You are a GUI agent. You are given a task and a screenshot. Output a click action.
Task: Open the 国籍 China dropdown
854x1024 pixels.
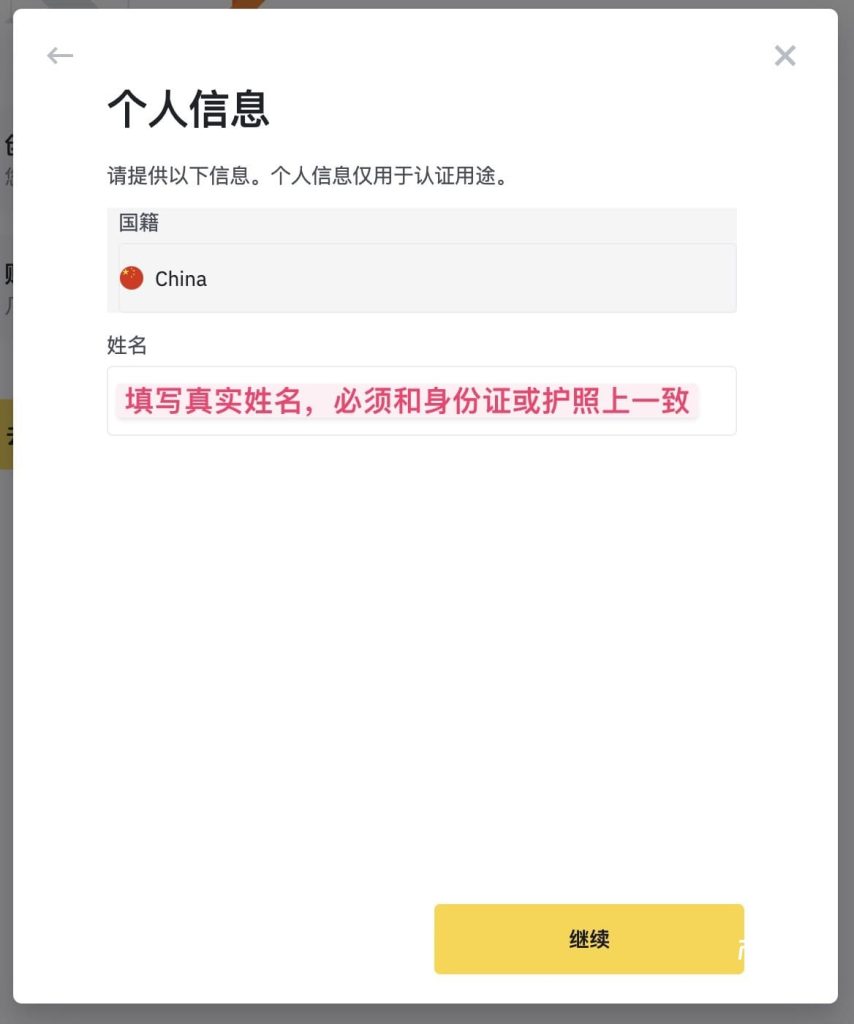(427, 278)
